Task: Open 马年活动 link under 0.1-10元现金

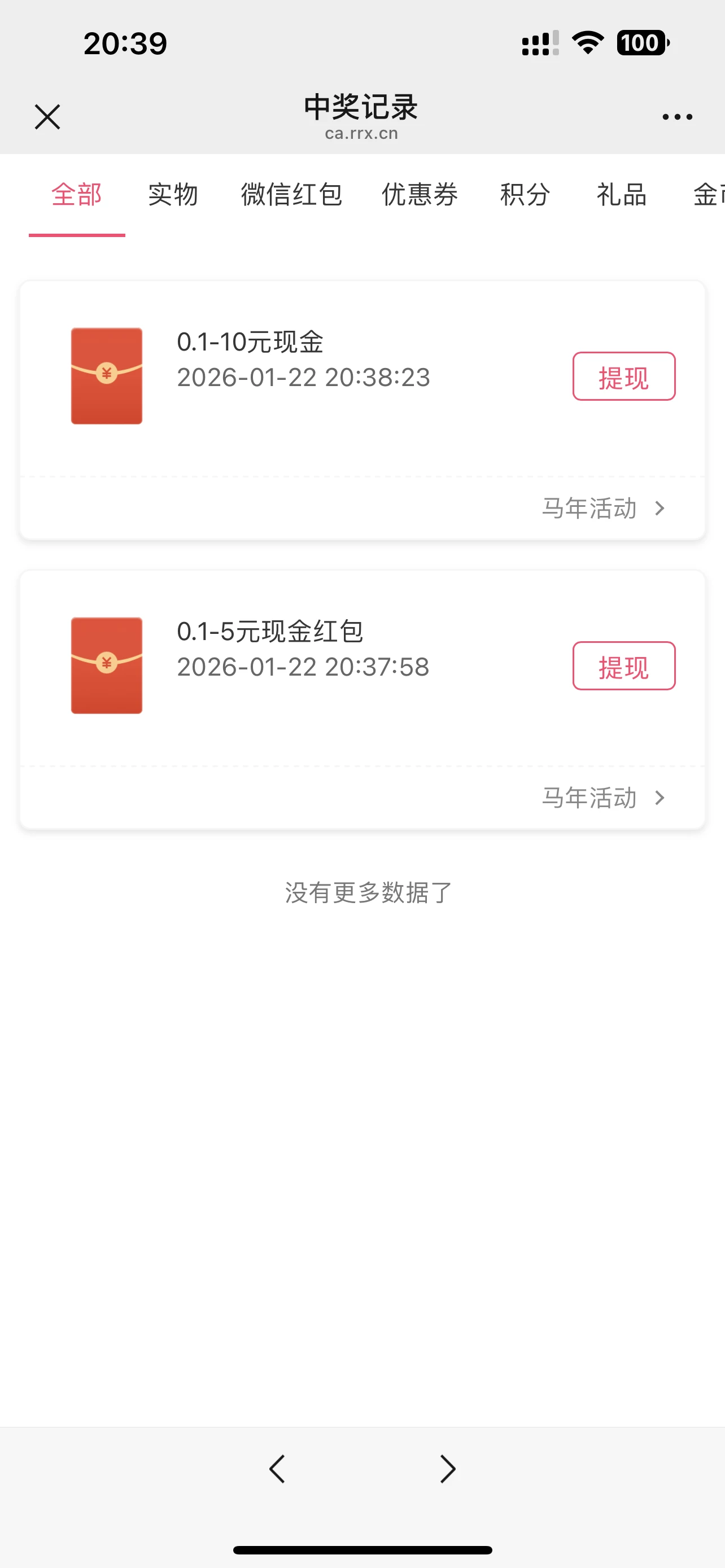Action: pos(602,508)
